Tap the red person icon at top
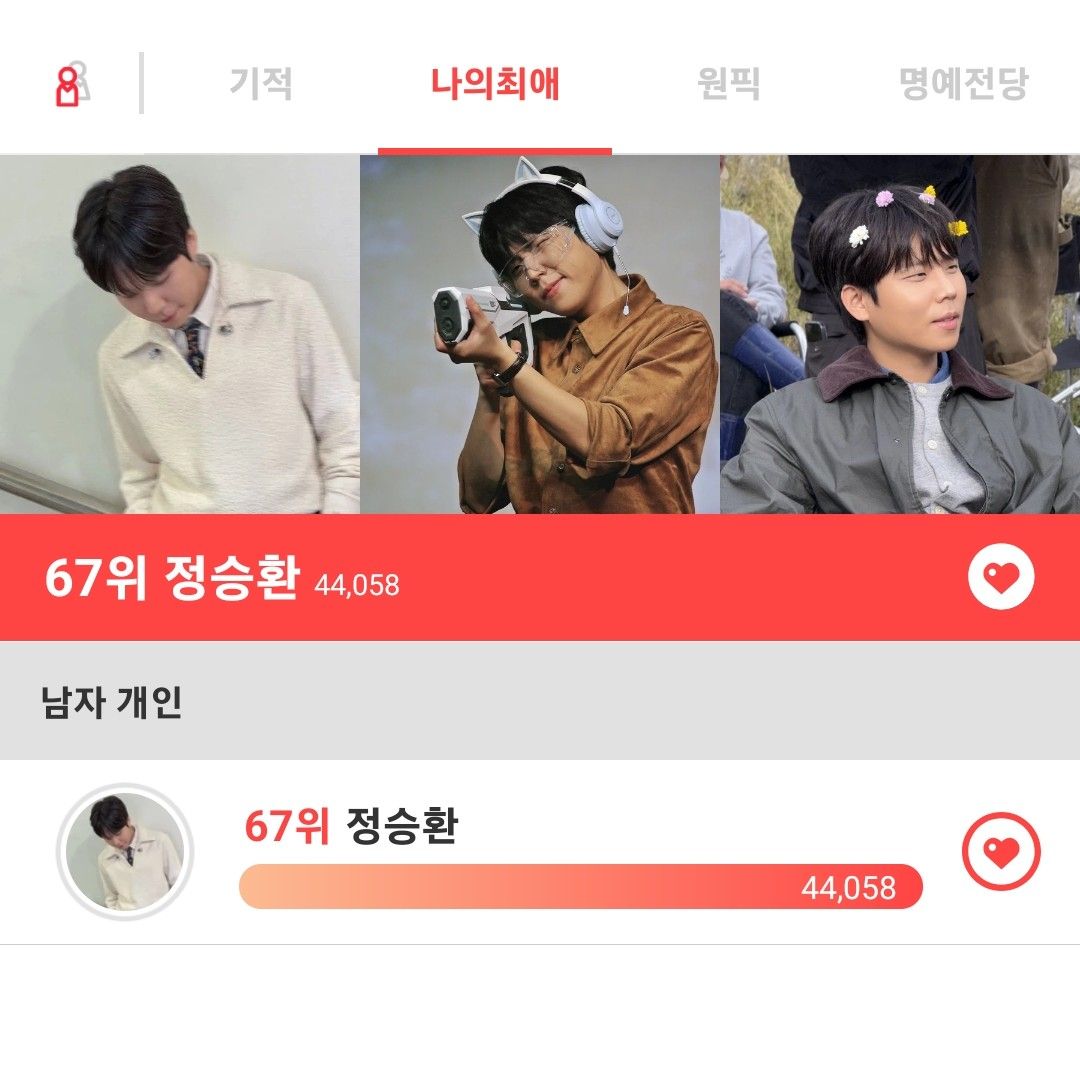The height and width of the screenshot is (1080, 1080). coord(69,86)
